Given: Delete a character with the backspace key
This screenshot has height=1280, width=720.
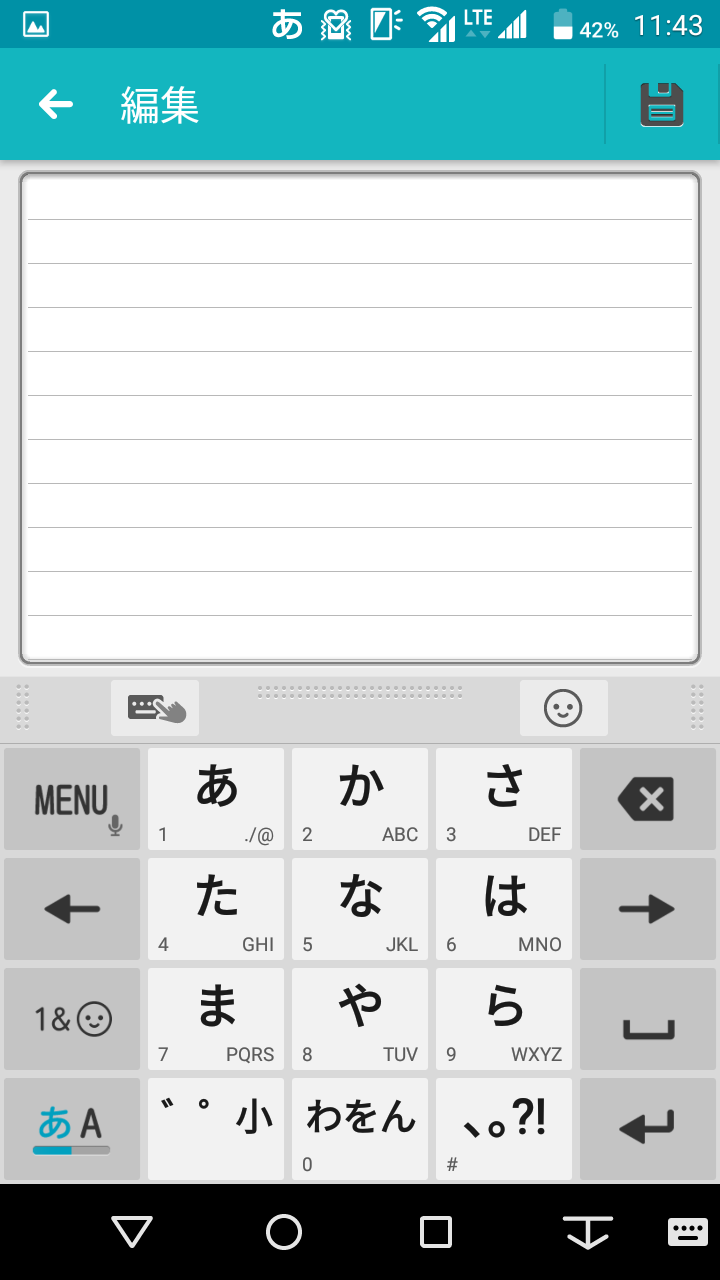Looking at the screenshot, I should tap(648, 799).
